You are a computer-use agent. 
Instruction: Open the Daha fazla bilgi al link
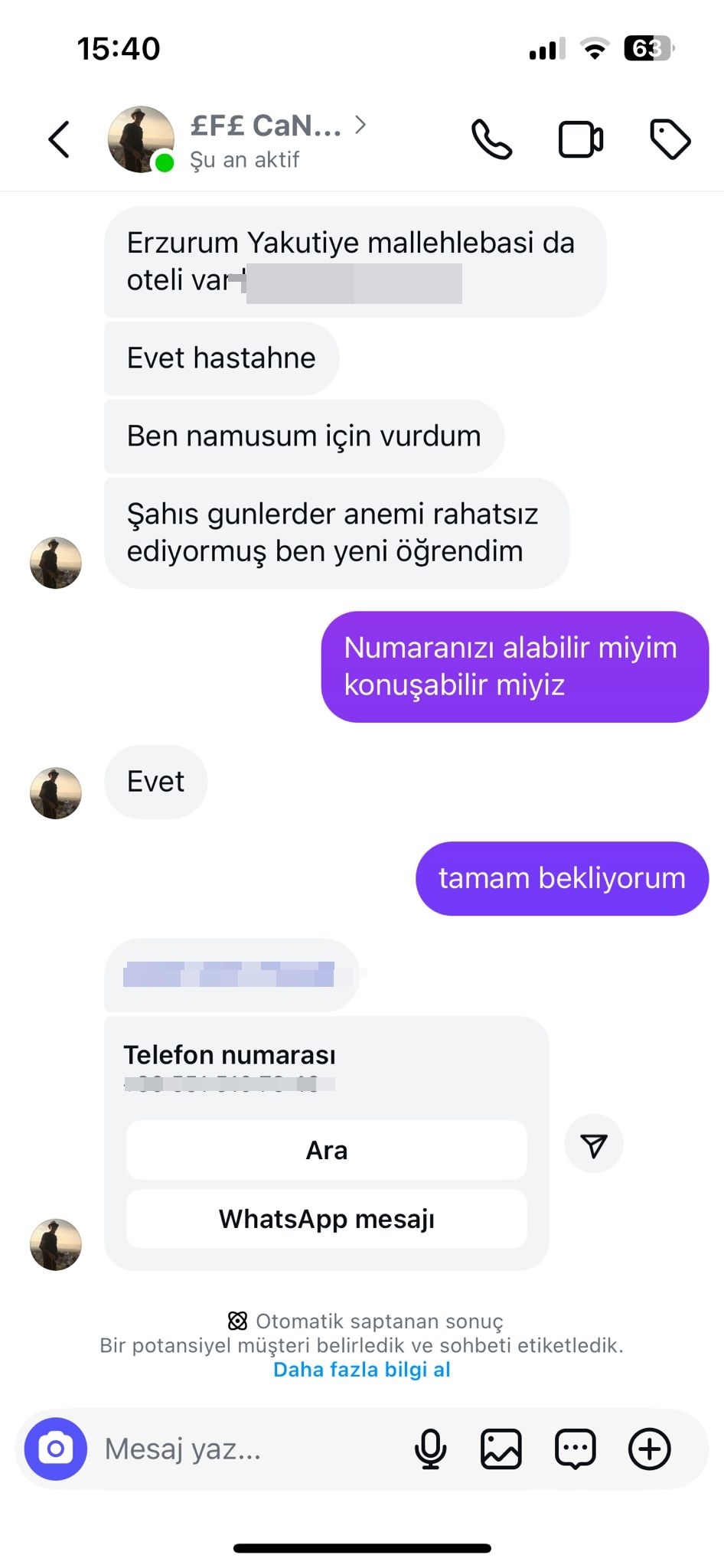(x=361, y=1370)
